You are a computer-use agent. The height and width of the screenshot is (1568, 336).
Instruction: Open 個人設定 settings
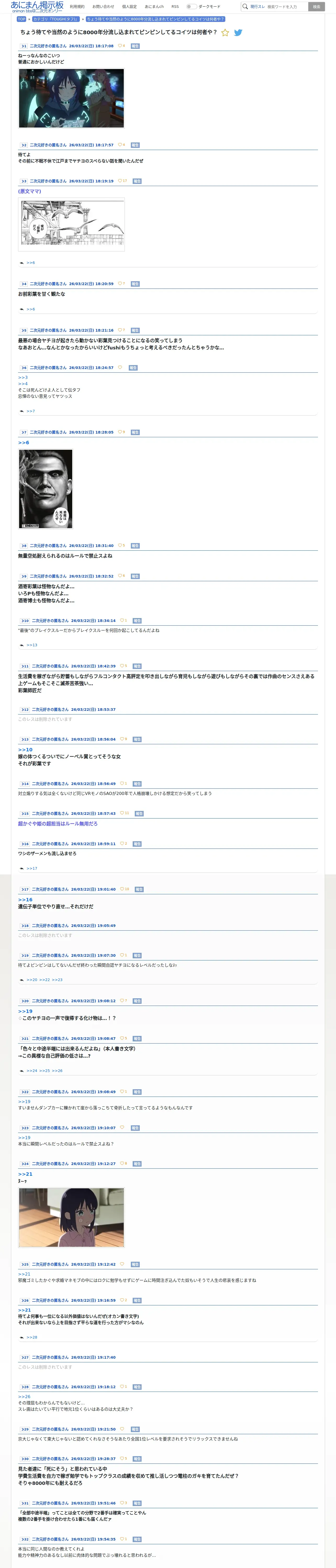coord(129,7)
